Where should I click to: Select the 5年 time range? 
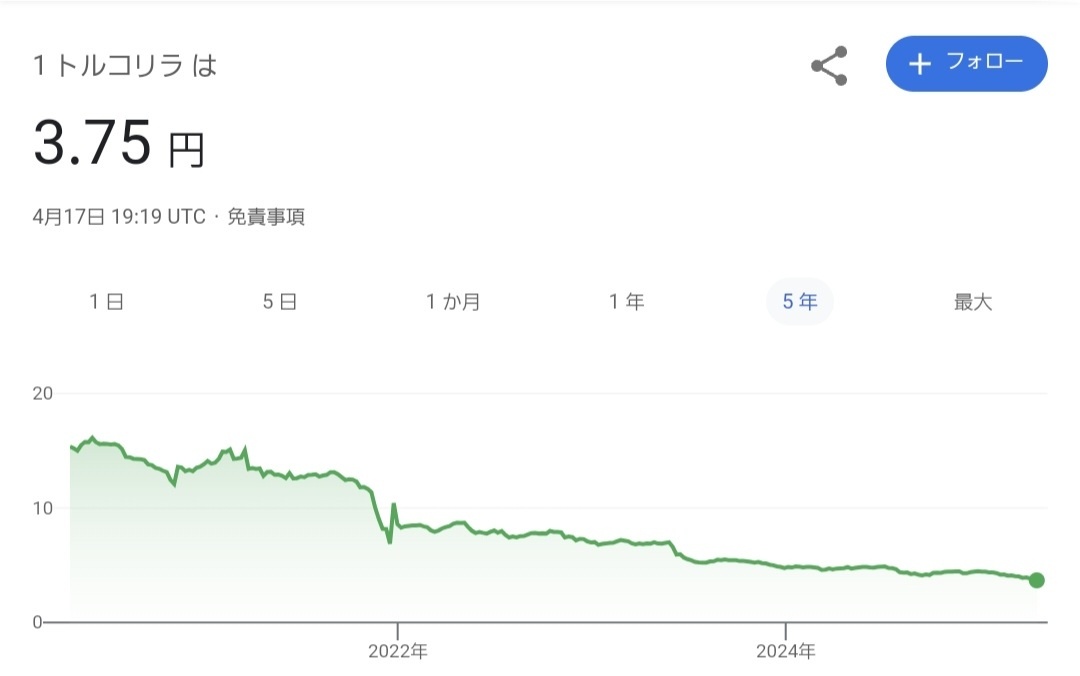[x=800, y=302]
